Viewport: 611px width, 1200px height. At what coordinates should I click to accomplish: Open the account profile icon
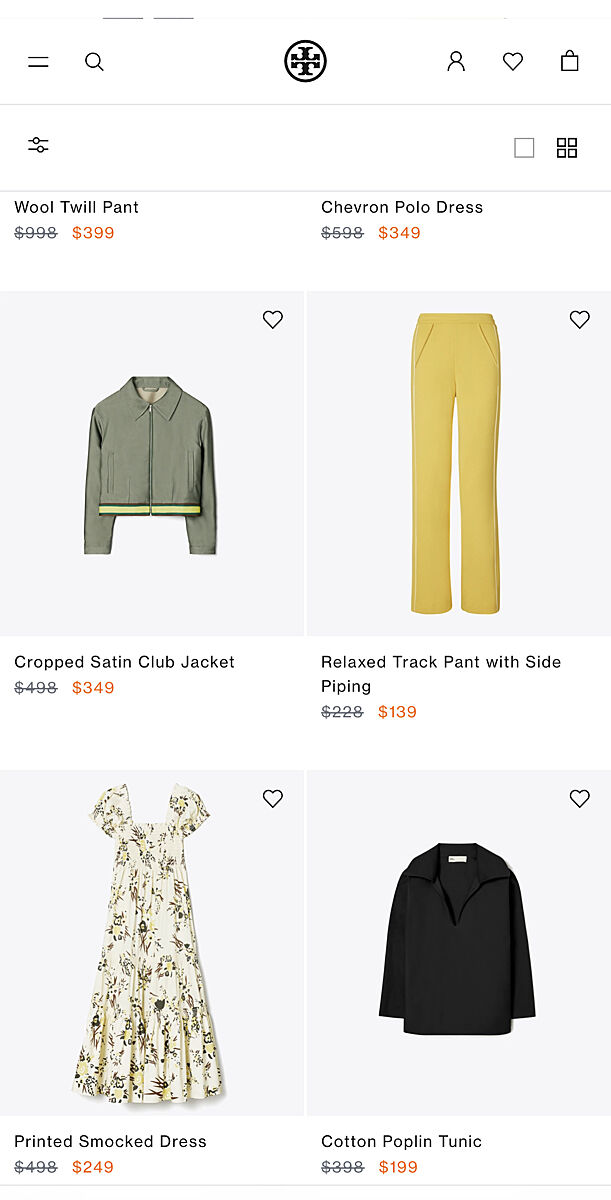456,62
